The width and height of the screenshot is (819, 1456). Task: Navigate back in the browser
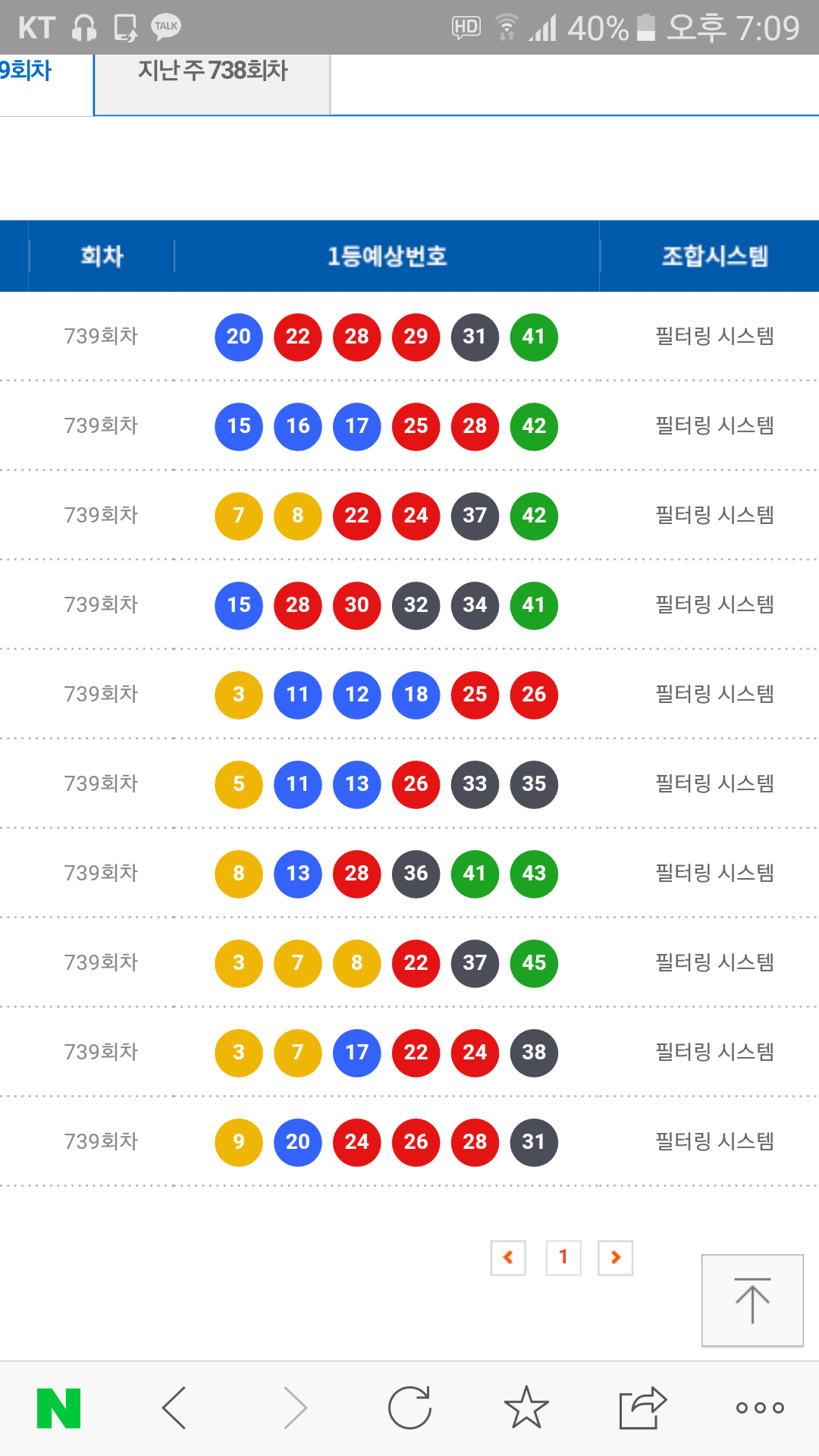175,1408
